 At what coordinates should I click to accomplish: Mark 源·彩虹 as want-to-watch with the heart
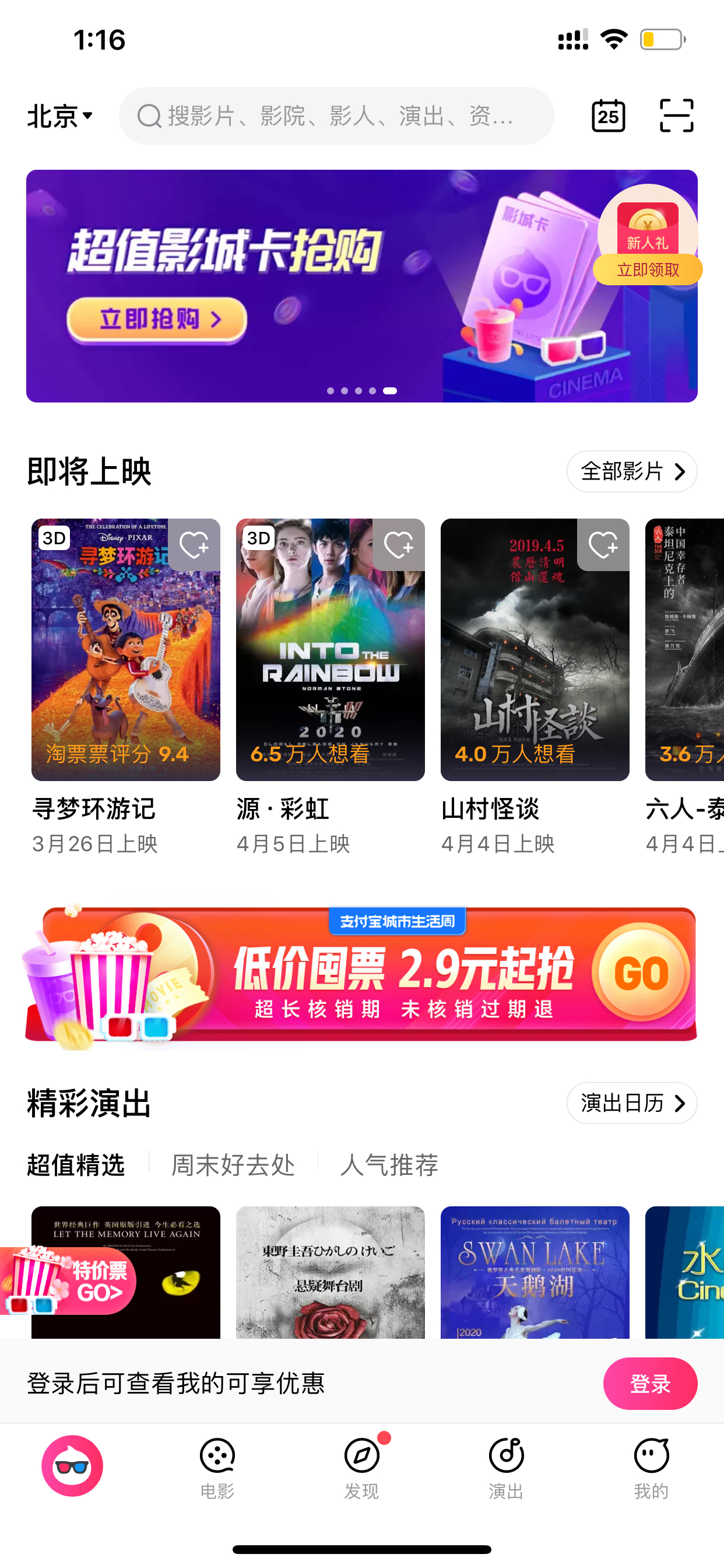399,545
